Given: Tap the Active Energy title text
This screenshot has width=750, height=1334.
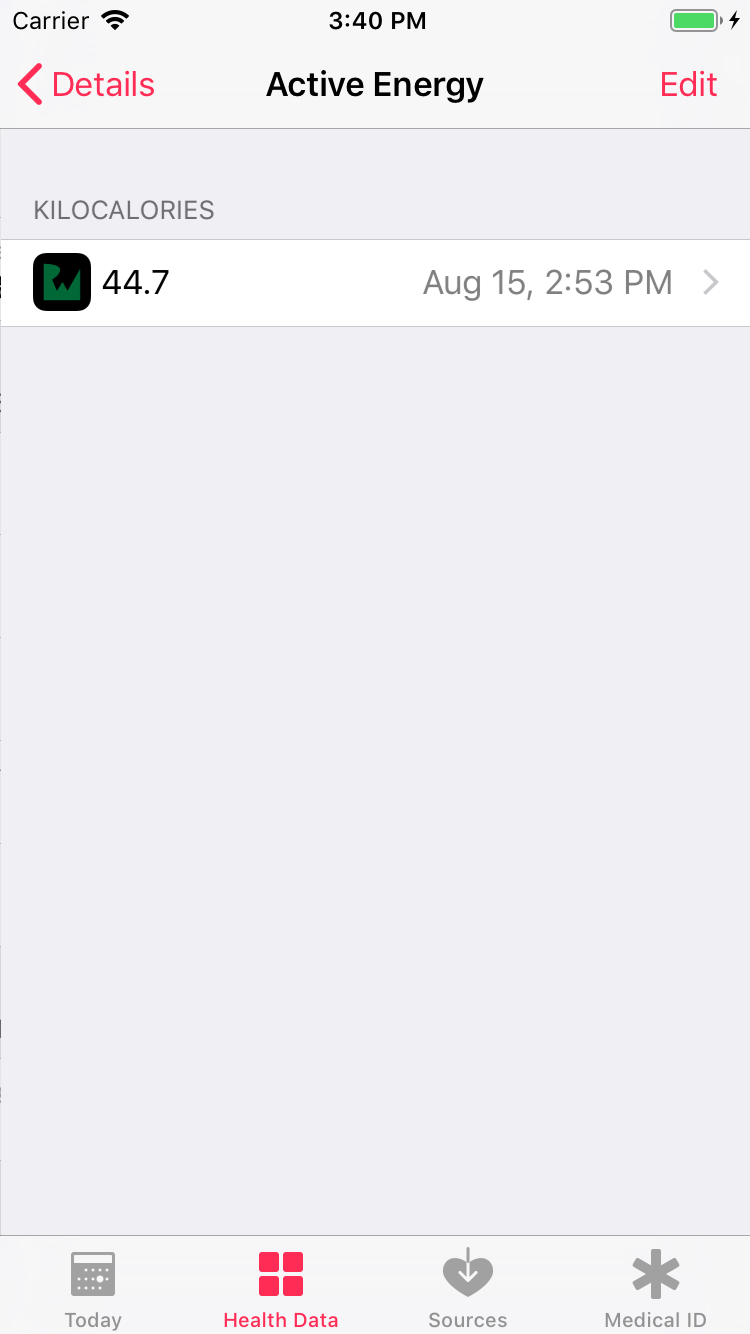Looking at the screenshot, I should [374, 84].
